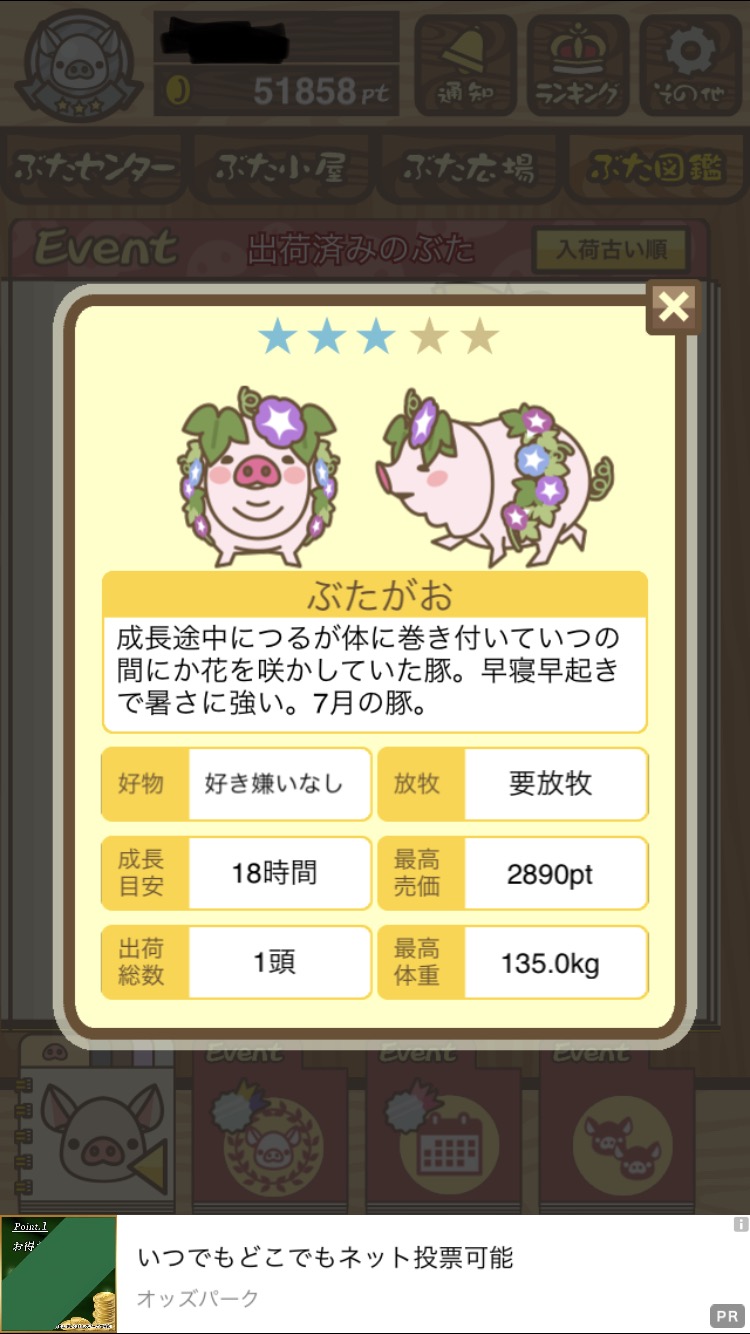
Task: Open その他 settings gear
Action: (x=690, y=64)
